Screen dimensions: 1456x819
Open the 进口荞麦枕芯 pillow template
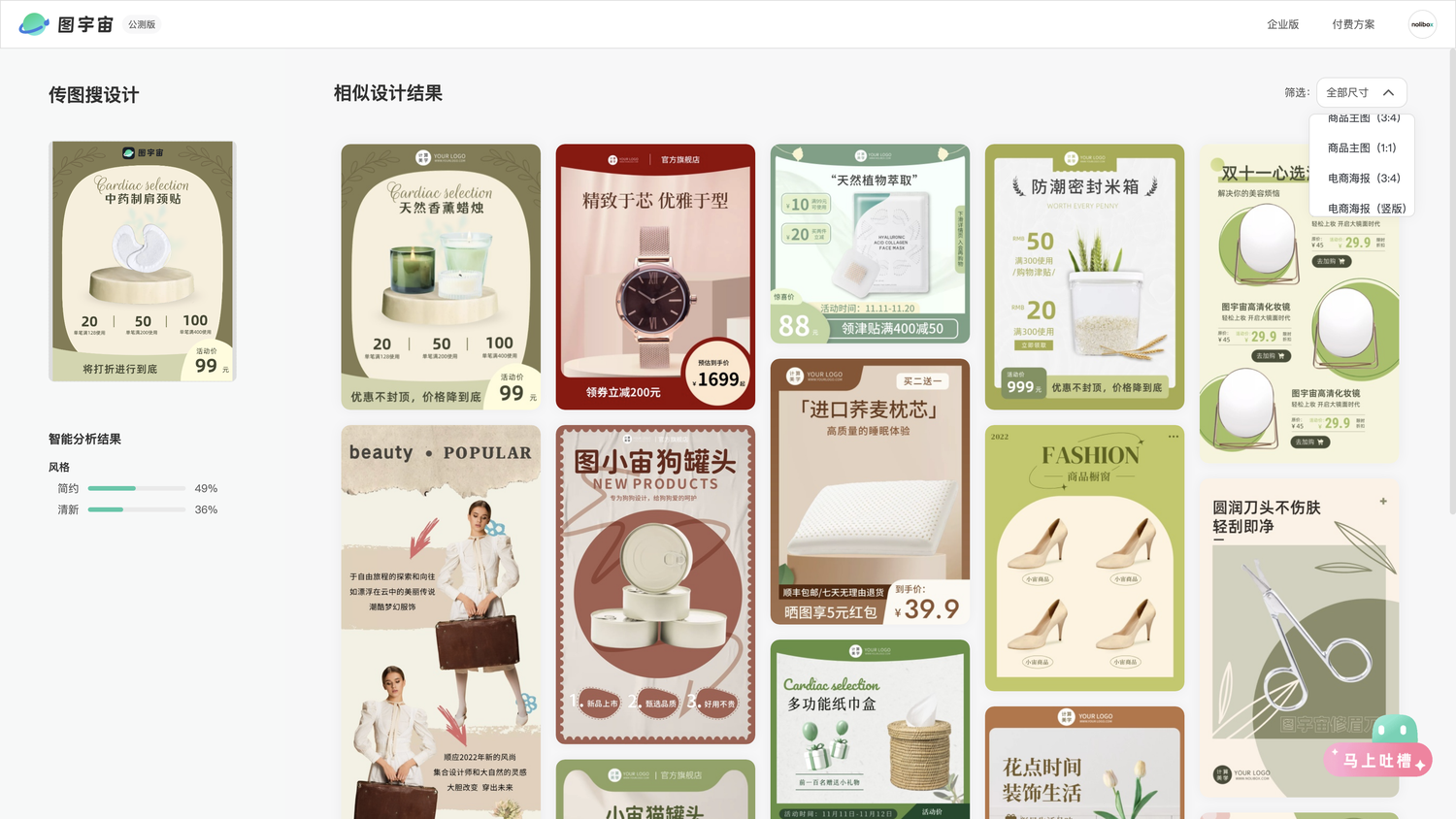tap(870, 492)
